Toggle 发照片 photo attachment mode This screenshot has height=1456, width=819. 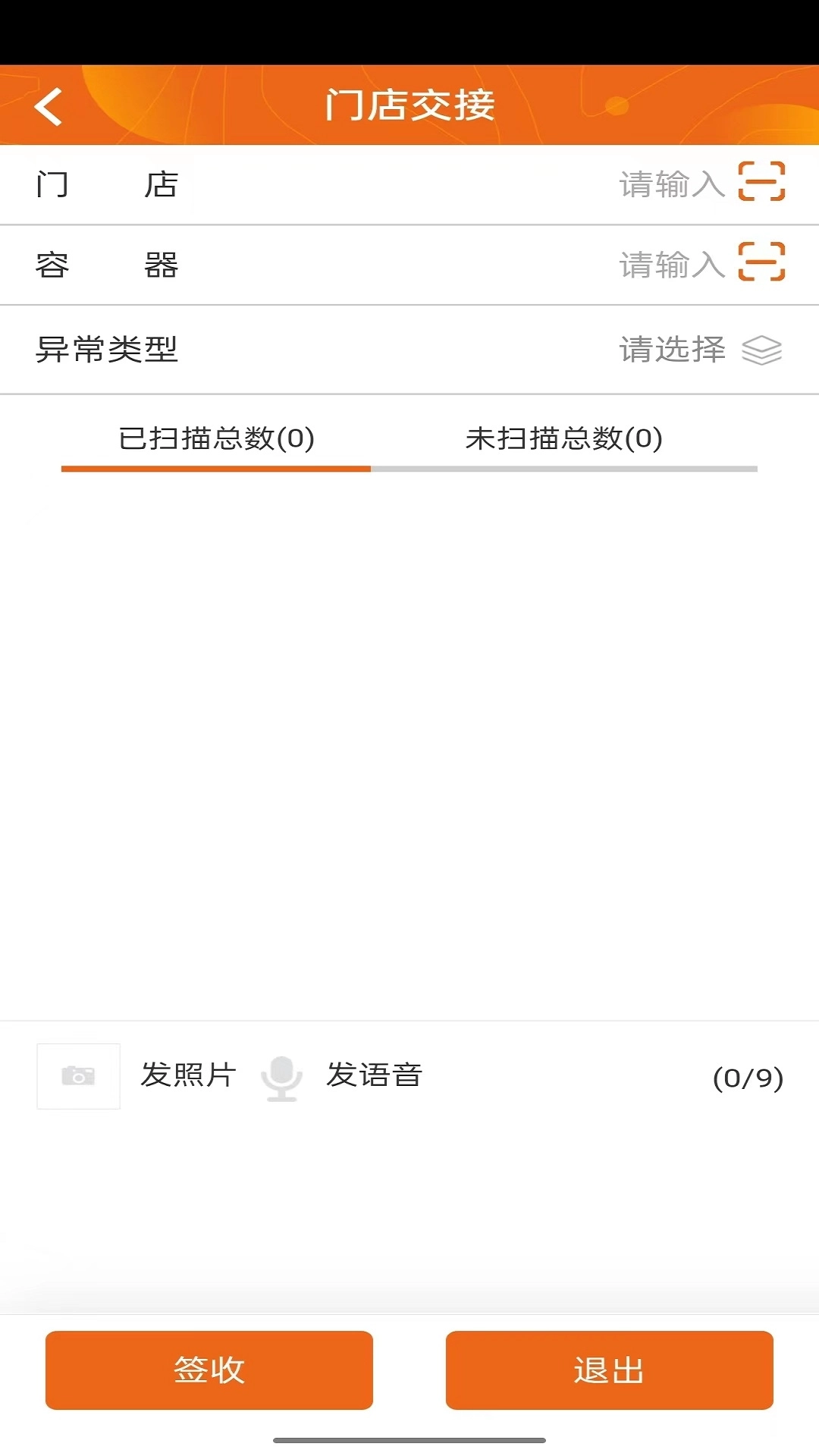187,1075
